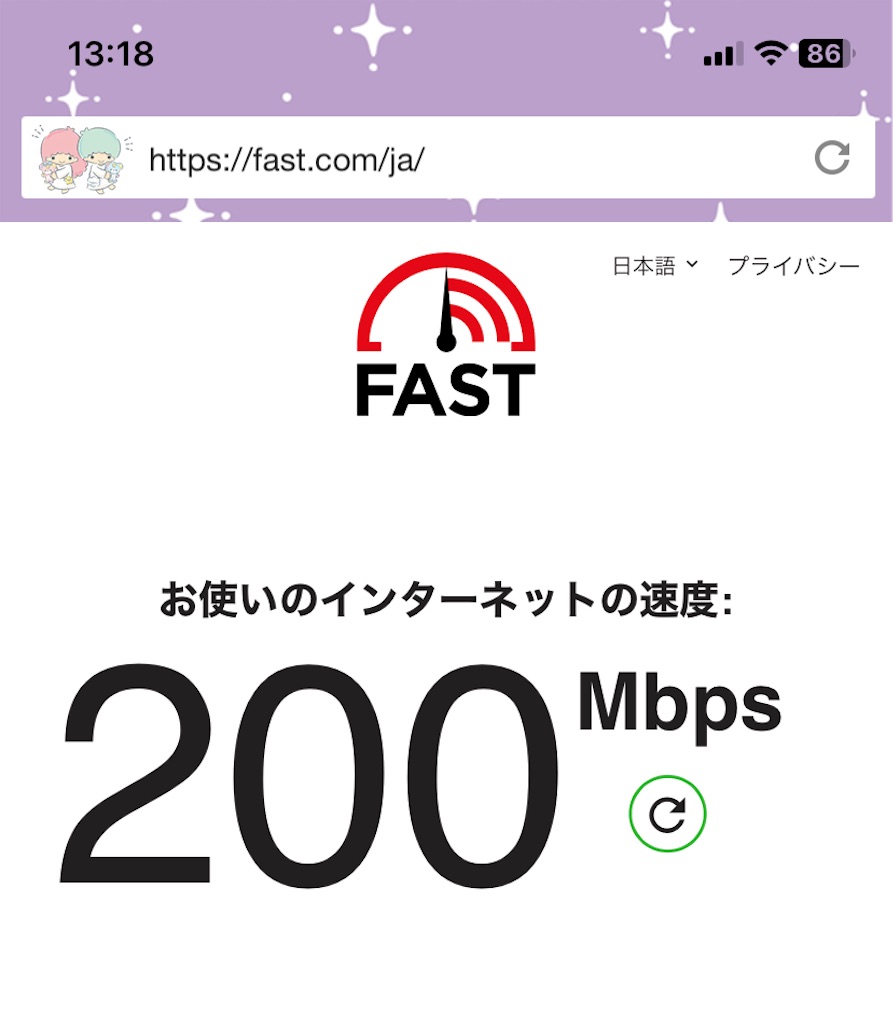Viewport: 893px width, 1024px height.
Task: Rerun the speed test with the green refresh button
Action: pos(667,813)
